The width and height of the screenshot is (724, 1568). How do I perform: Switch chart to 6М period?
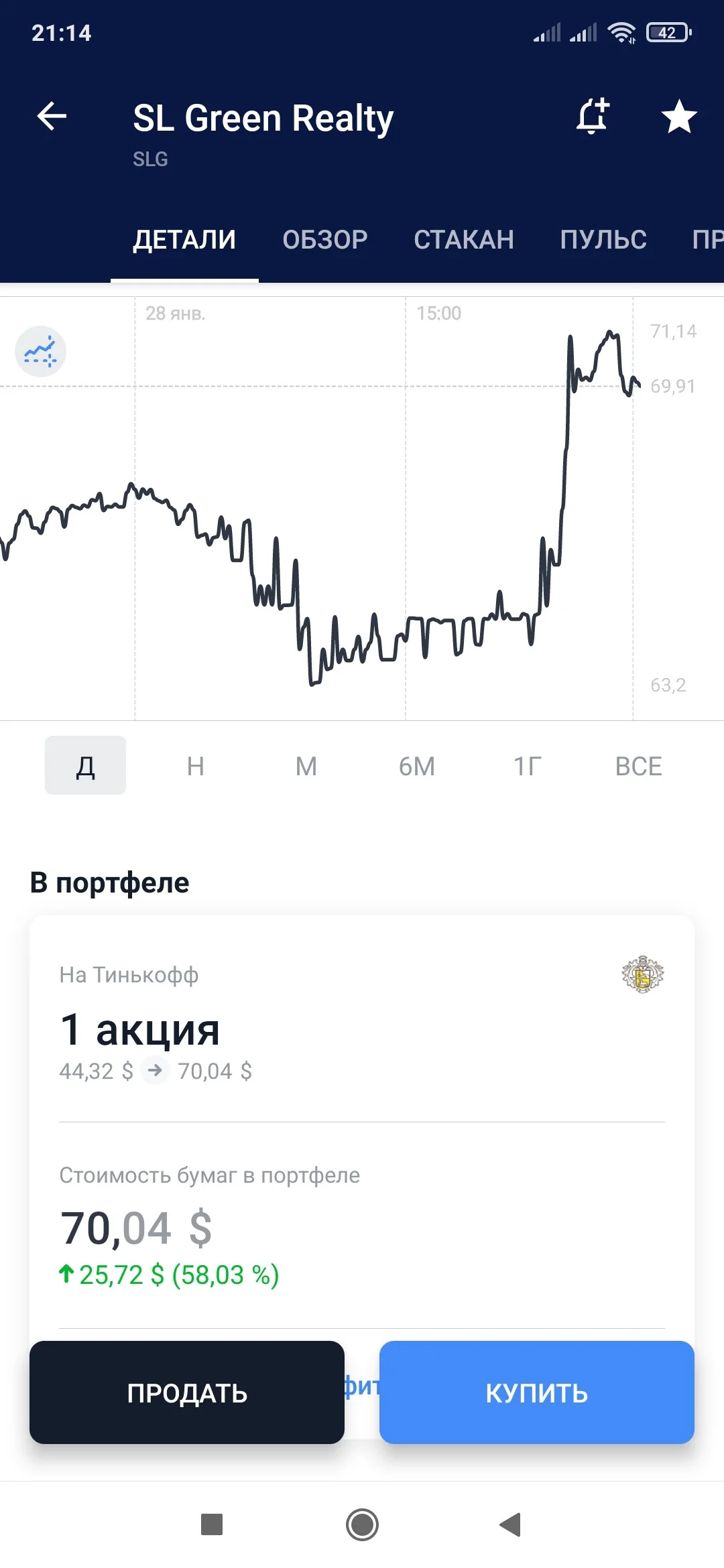click(x=417, y=766)
